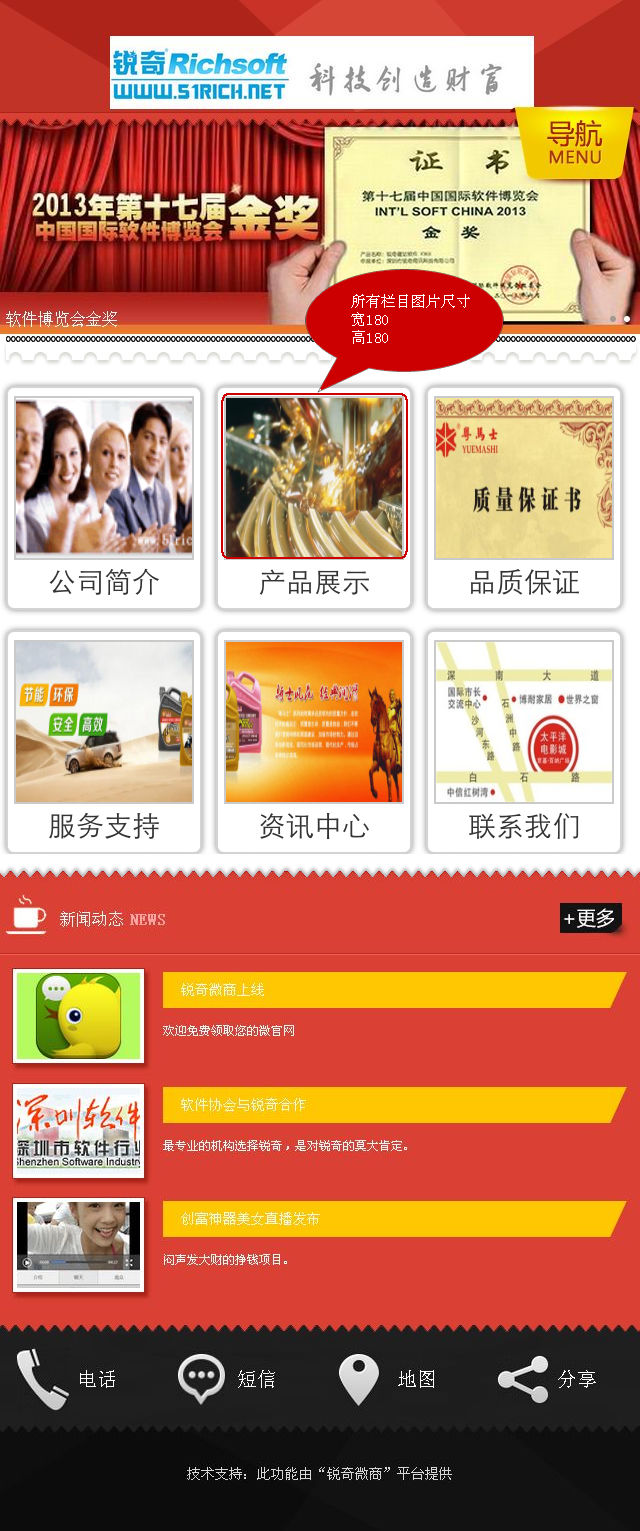The height and width of the screenshot is (1531, 640).
Task: Tap the +更多 button in 新闻动态
Action: 590,918
